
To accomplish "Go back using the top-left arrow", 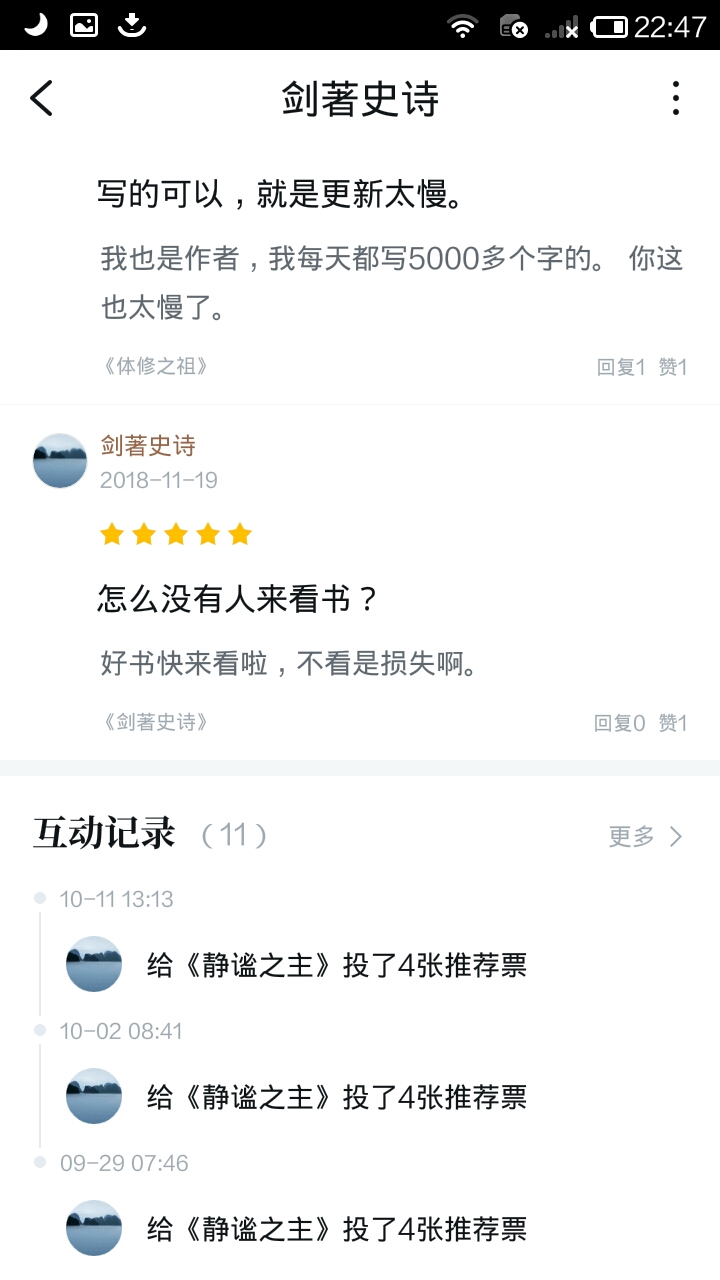I will 41,98.
